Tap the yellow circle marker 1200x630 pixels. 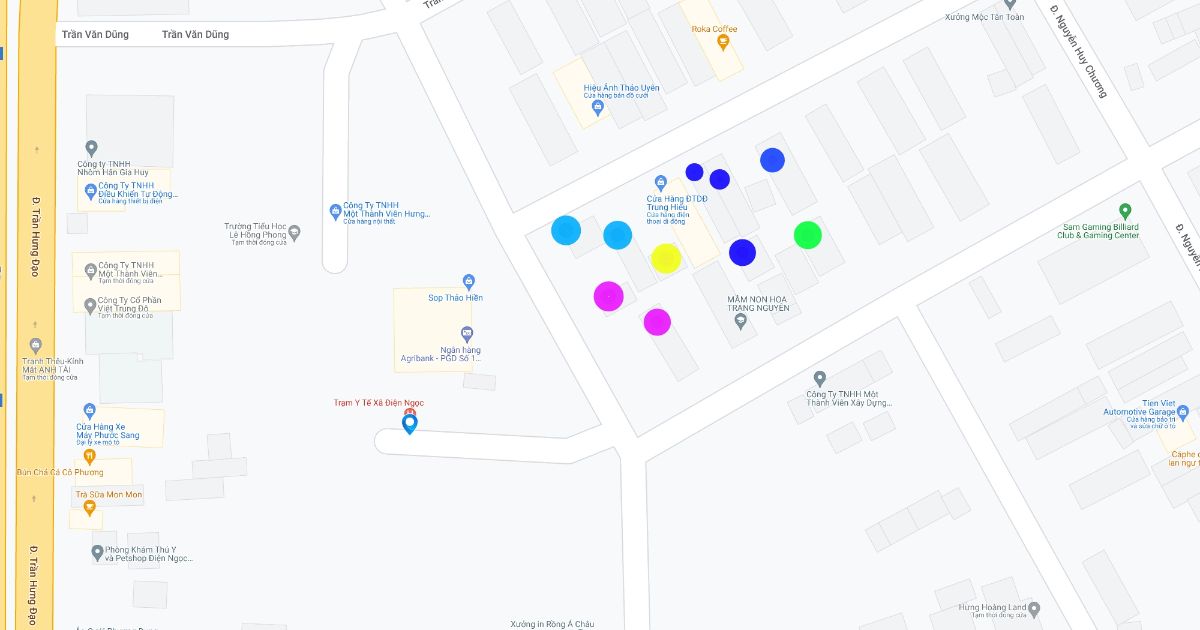666,258
